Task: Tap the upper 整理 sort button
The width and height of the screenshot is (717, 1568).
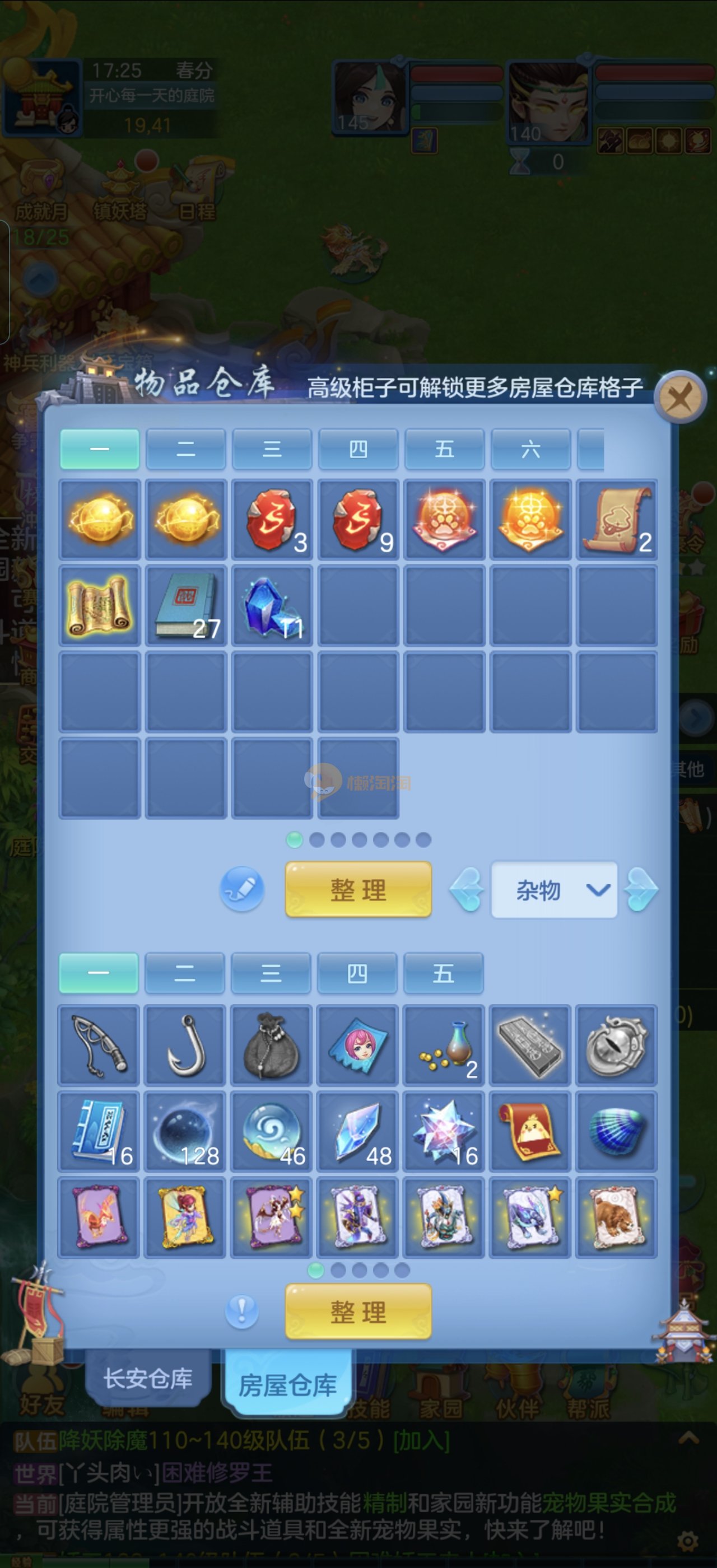Action: pos(358,889)
